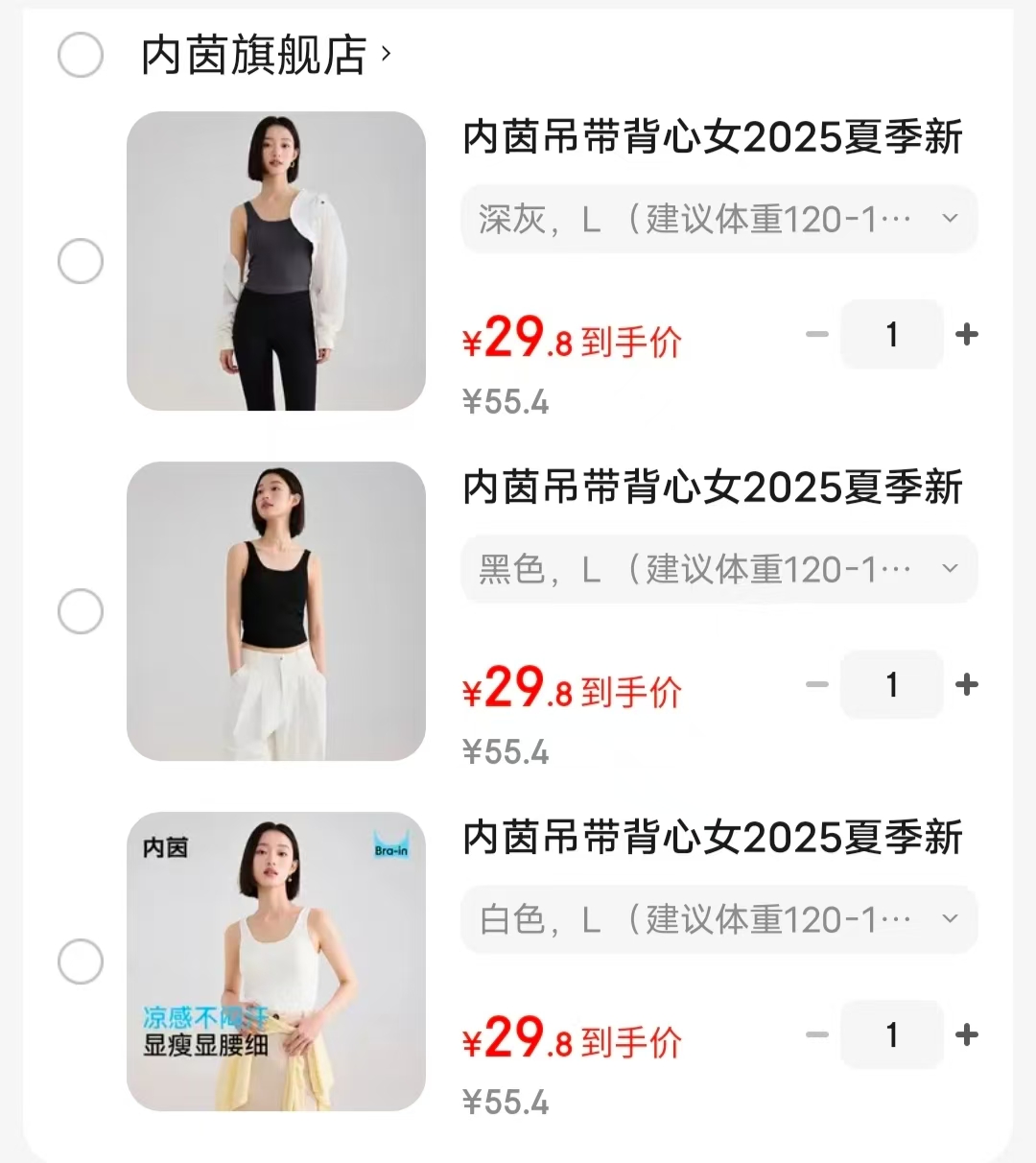The image size is (1036, 1163).
Task: Open 内茵旗舰店 store page via chevron
Action: (x=388, y=55)
